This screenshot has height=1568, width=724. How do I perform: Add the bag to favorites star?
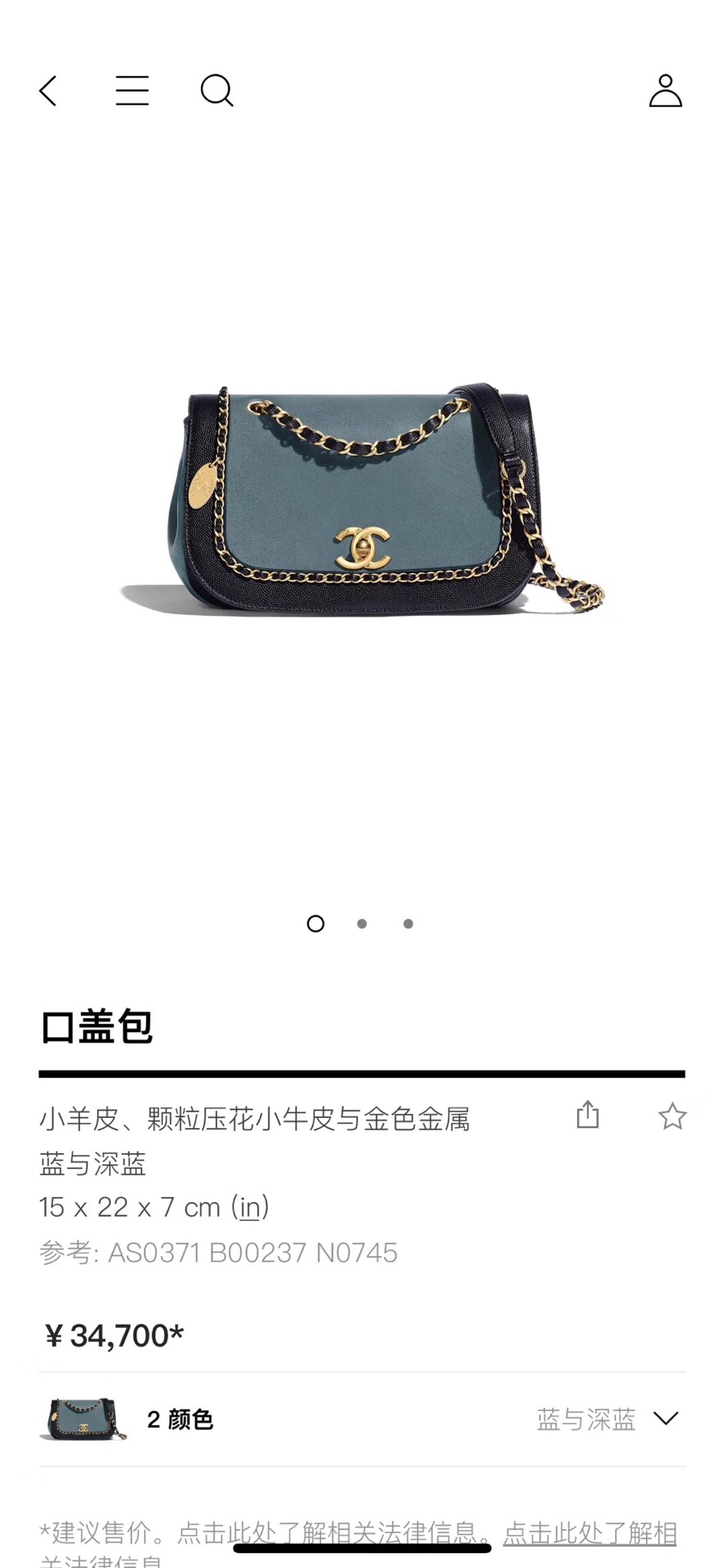pos(673,1116)
